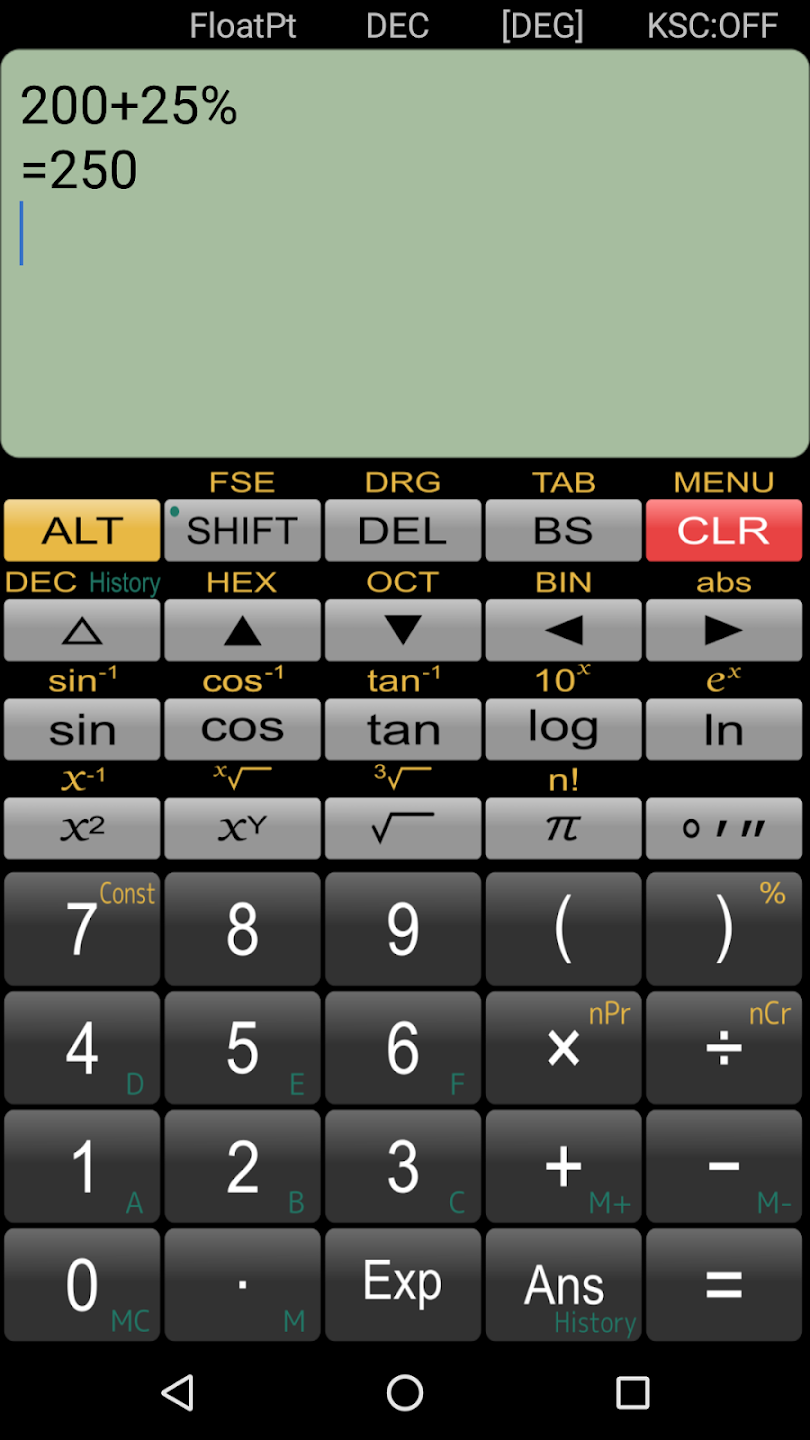Image resolution: width=810 pixels, height=1440 pixels.
Task: Tap the Exp key
Action: click(x=403, y=1285)
